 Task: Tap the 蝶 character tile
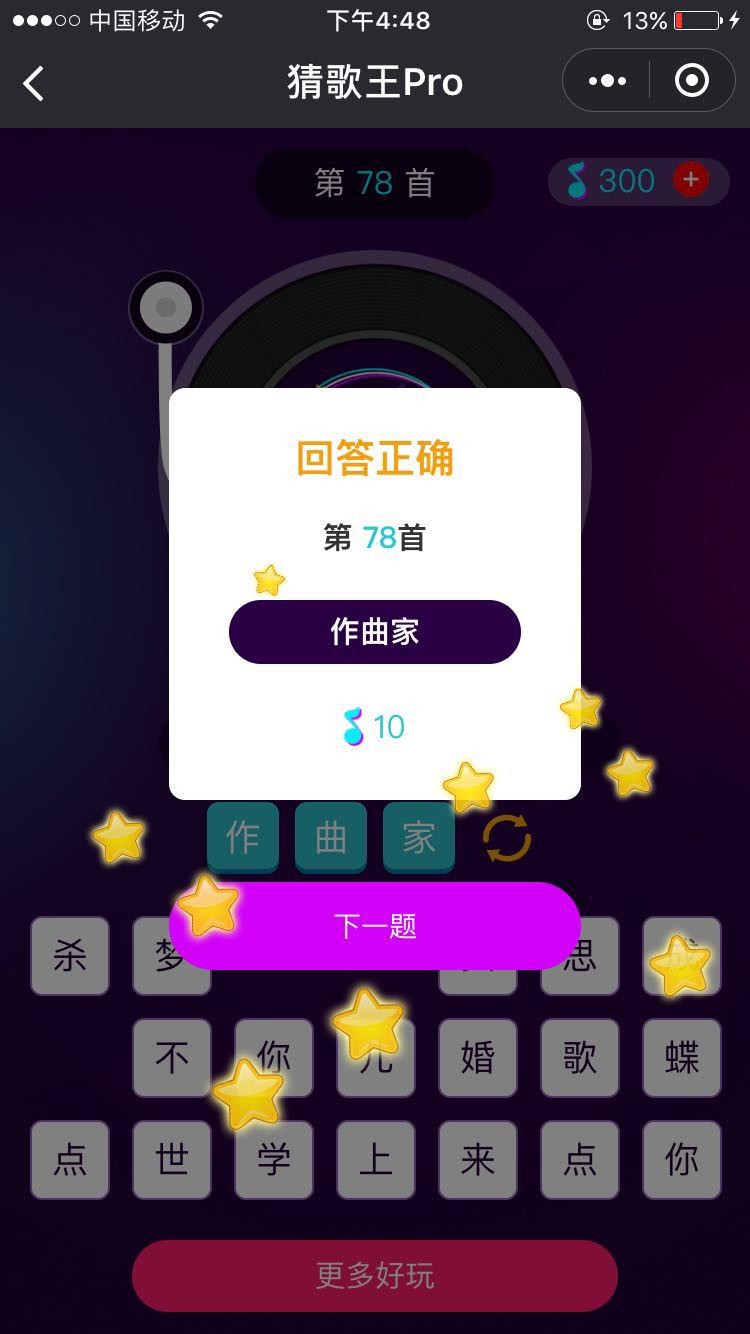pos(682,1058)
